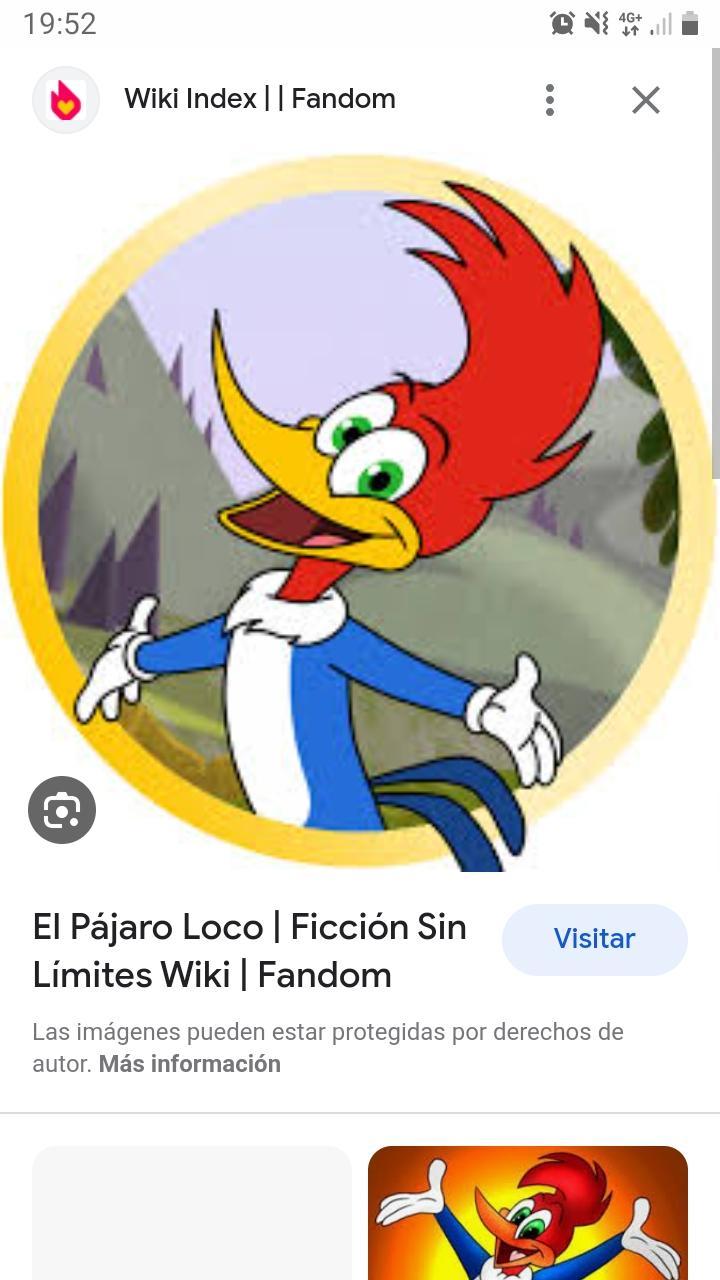The width and height of the screenshot is (720, 1280).
Task: Open the Más información link
Action: pyautogui.click(x=189, y=1064)
